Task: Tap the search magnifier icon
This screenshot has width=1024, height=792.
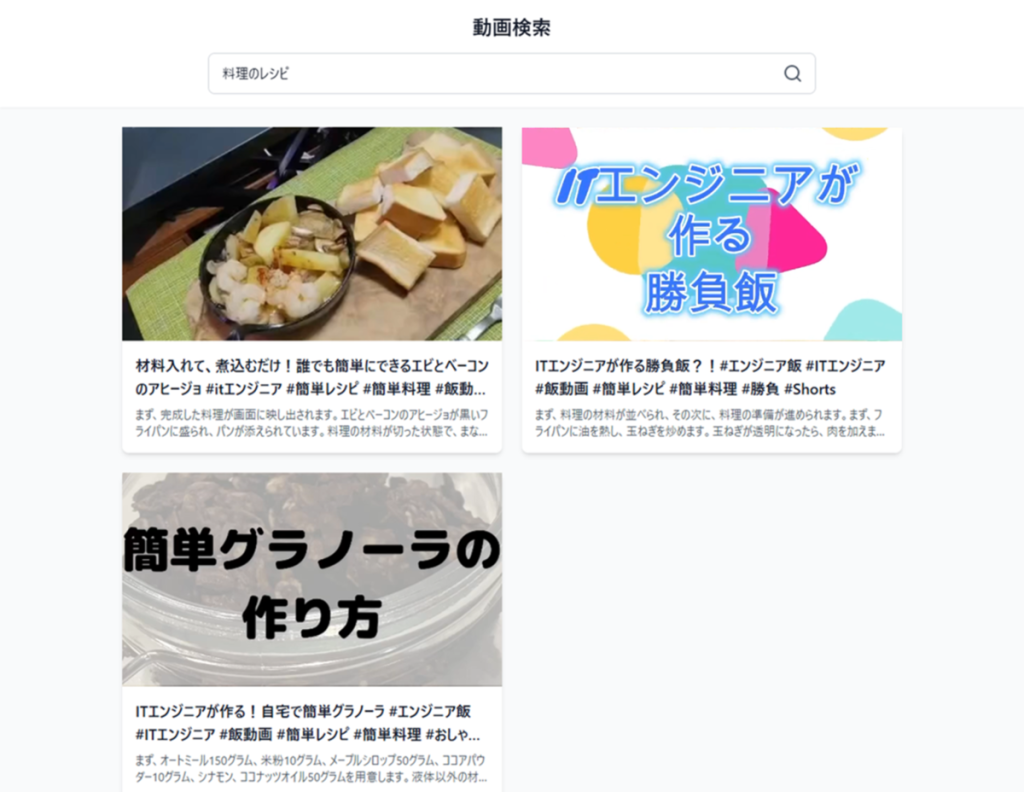Action: 792,74
